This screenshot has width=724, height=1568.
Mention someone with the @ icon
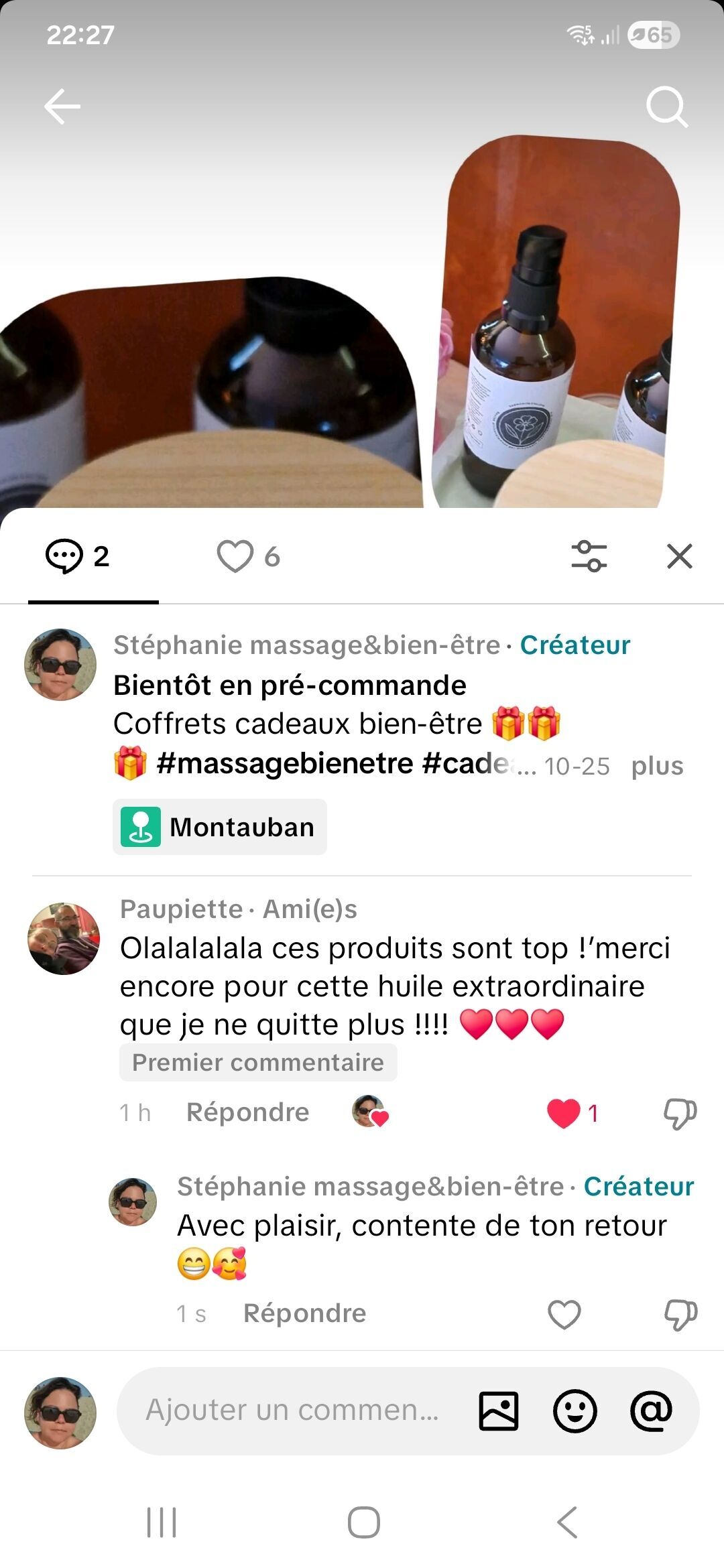(x=651, y=1411)
